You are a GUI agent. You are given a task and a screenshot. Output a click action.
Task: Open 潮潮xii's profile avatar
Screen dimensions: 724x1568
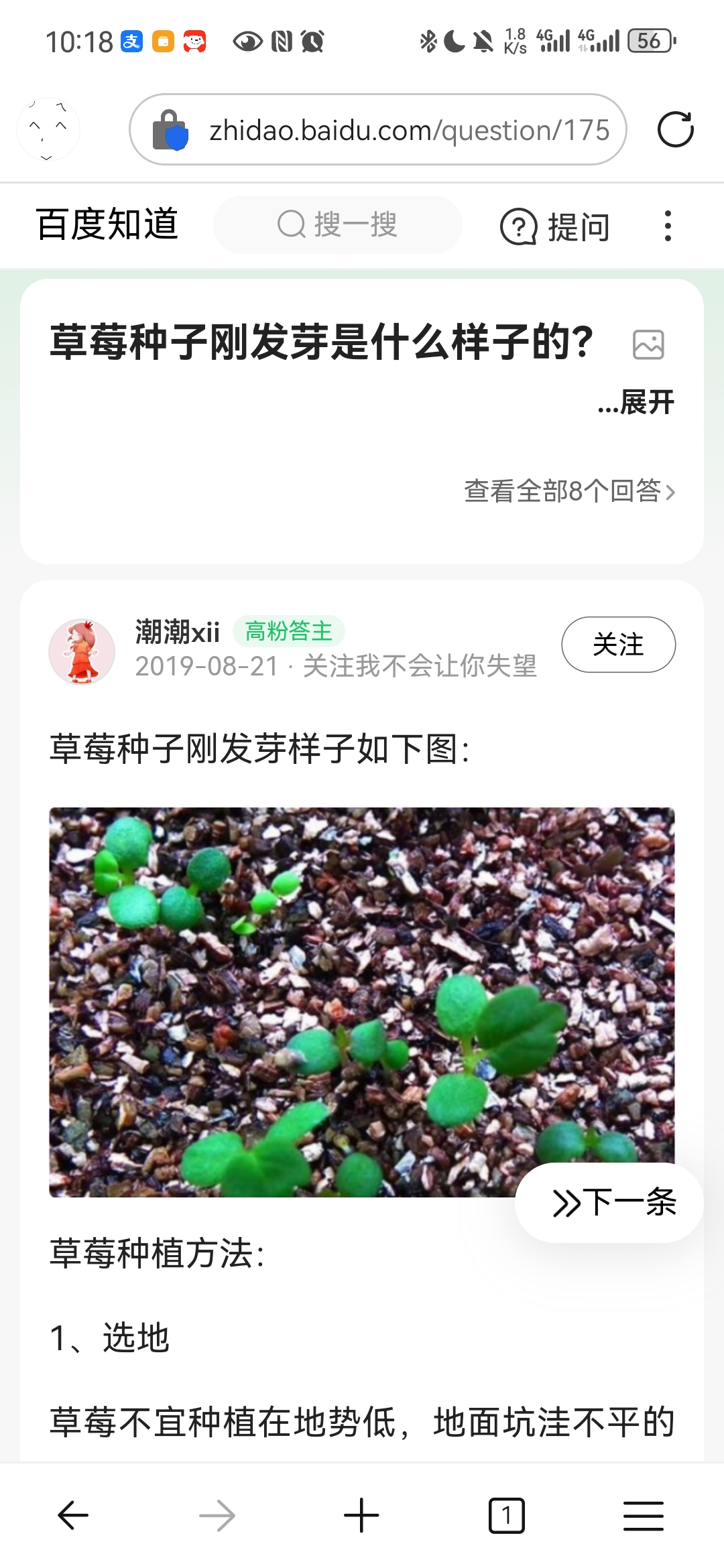pyautogui.click(x=82, y=651)
